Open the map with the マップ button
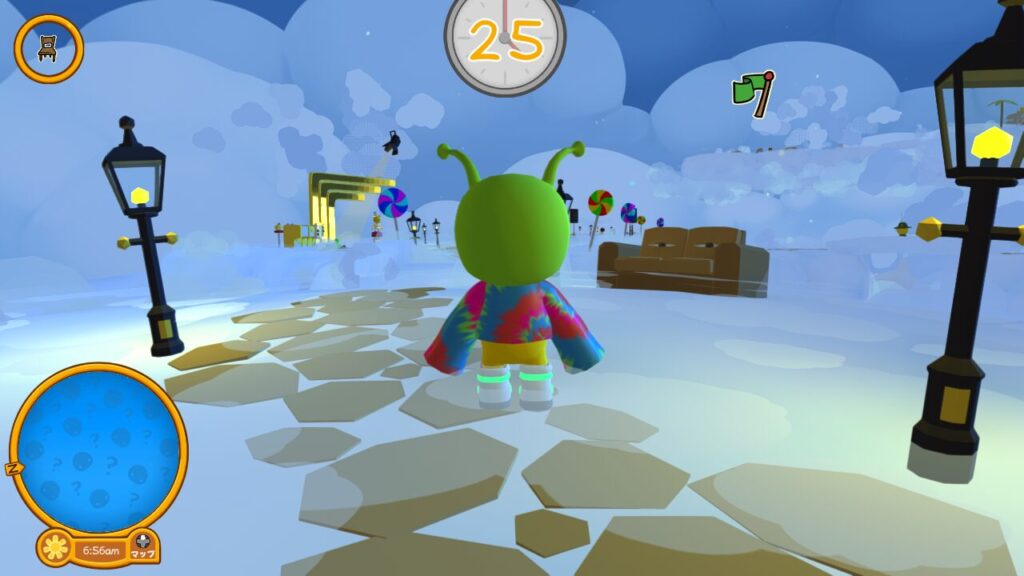Image resolution: width=1024 pixels, height=576 pixels. tap(143, 545)
